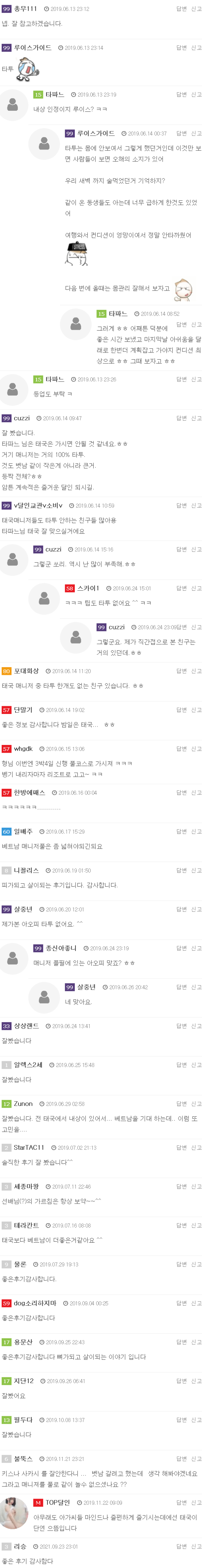Reply to 세종마왕's comment
The height and width of the screenshot is (1568, 202).
(x=181, y=1186)
